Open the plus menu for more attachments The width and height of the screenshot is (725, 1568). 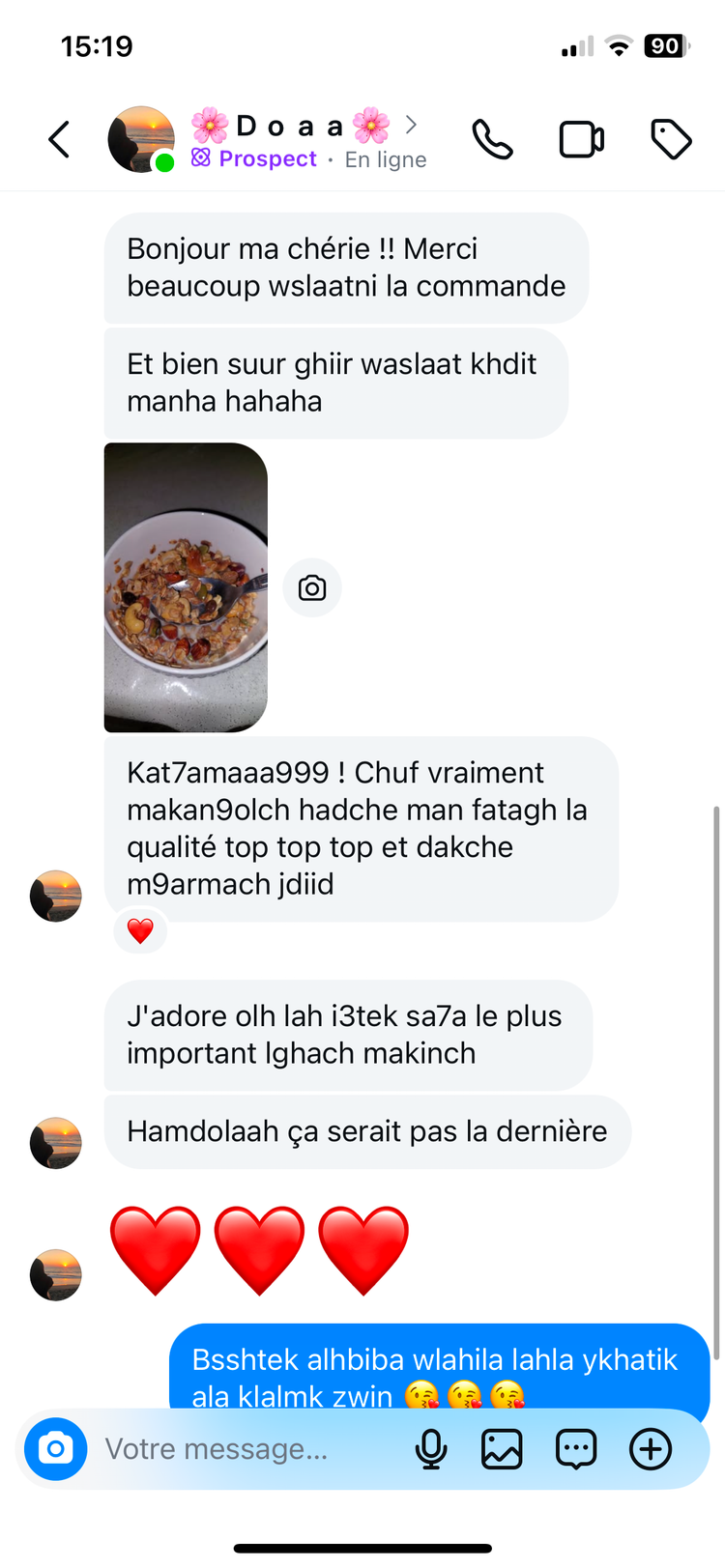point(651,1449)
